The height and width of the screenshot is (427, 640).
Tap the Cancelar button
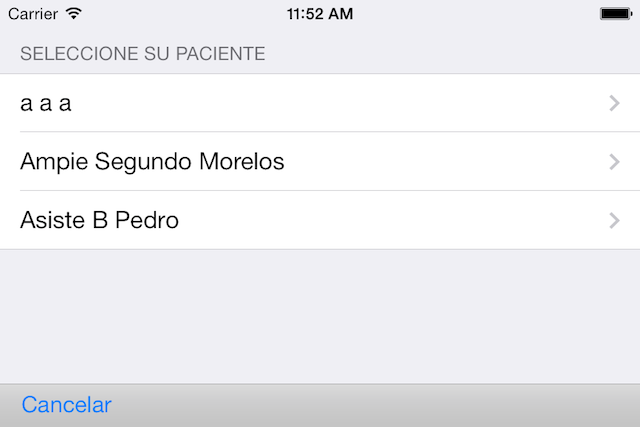[x=67, y=405]
